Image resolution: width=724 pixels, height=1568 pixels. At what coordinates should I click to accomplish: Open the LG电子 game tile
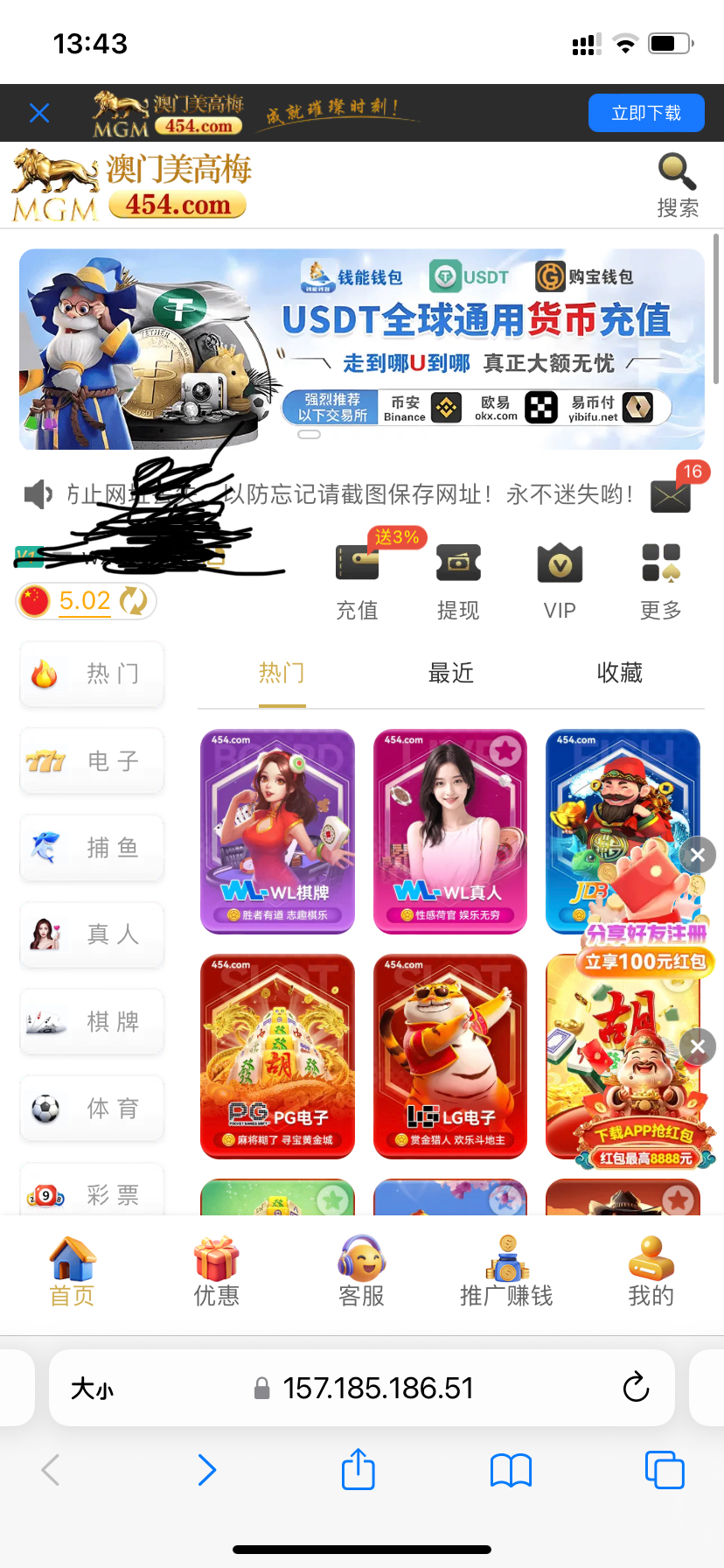point(450,1056)
